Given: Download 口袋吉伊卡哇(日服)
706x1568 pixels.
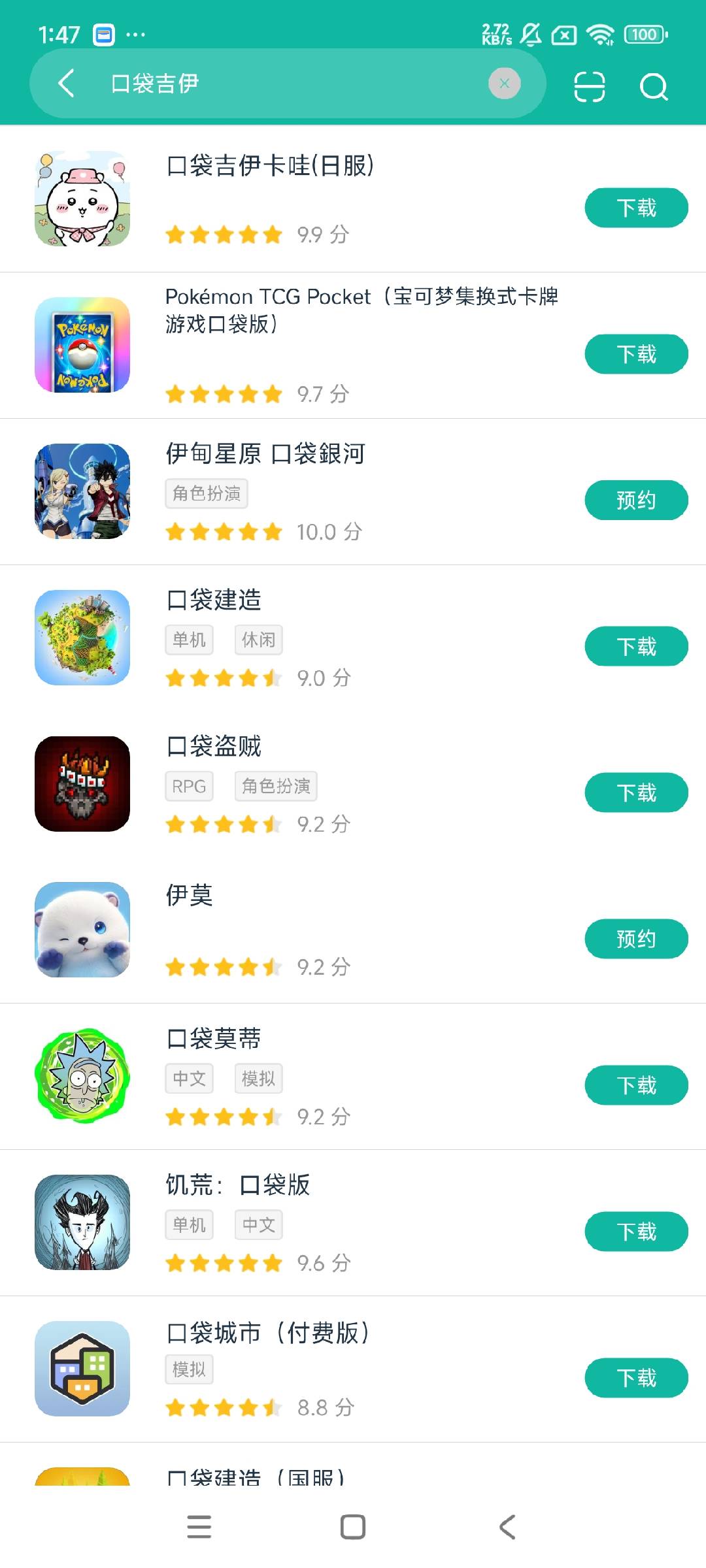Looking at the screenshot, I should coord(635,208).
